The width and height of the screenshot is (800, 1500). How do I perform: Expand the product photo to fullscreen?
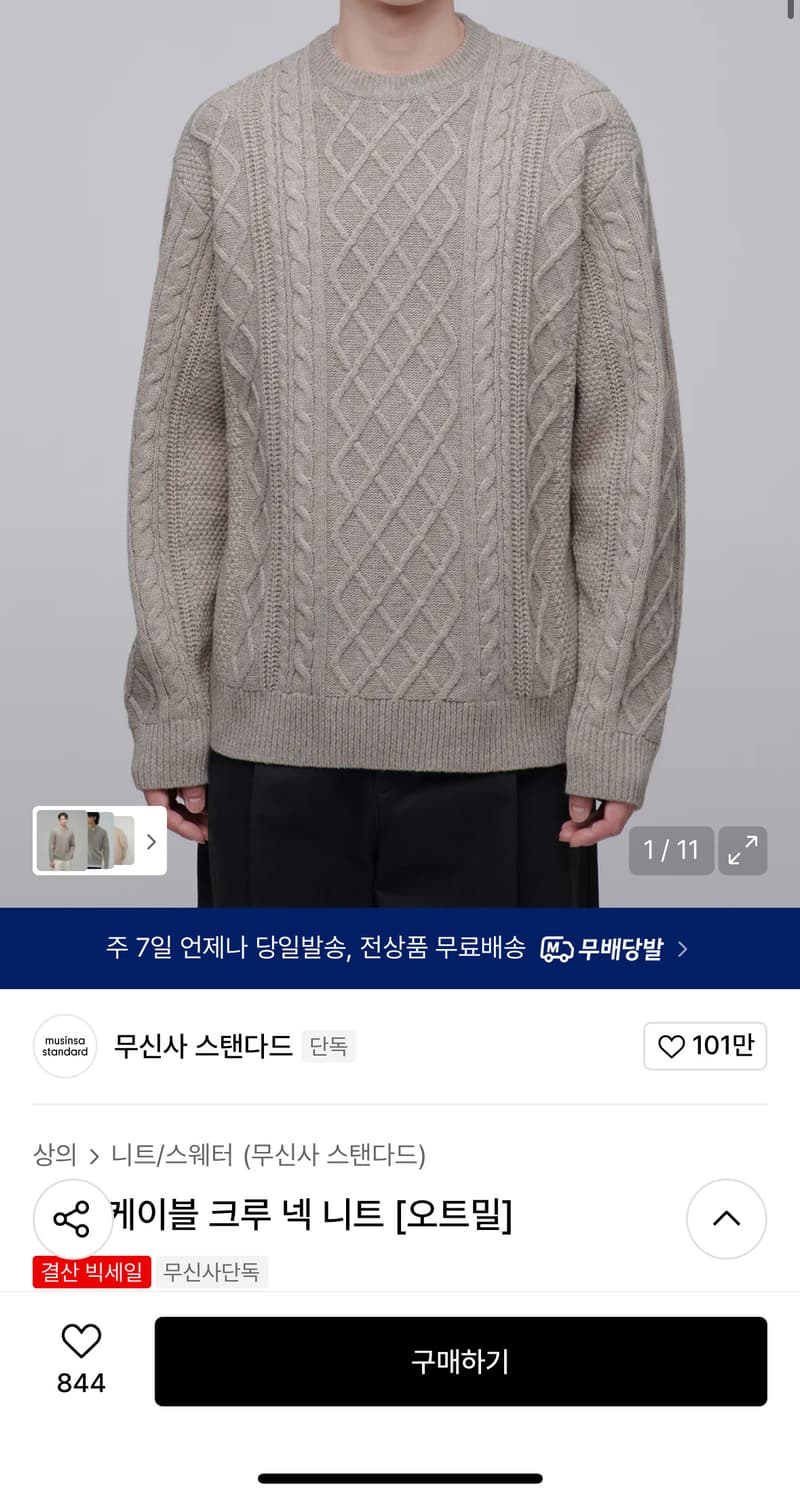(742, 850)
